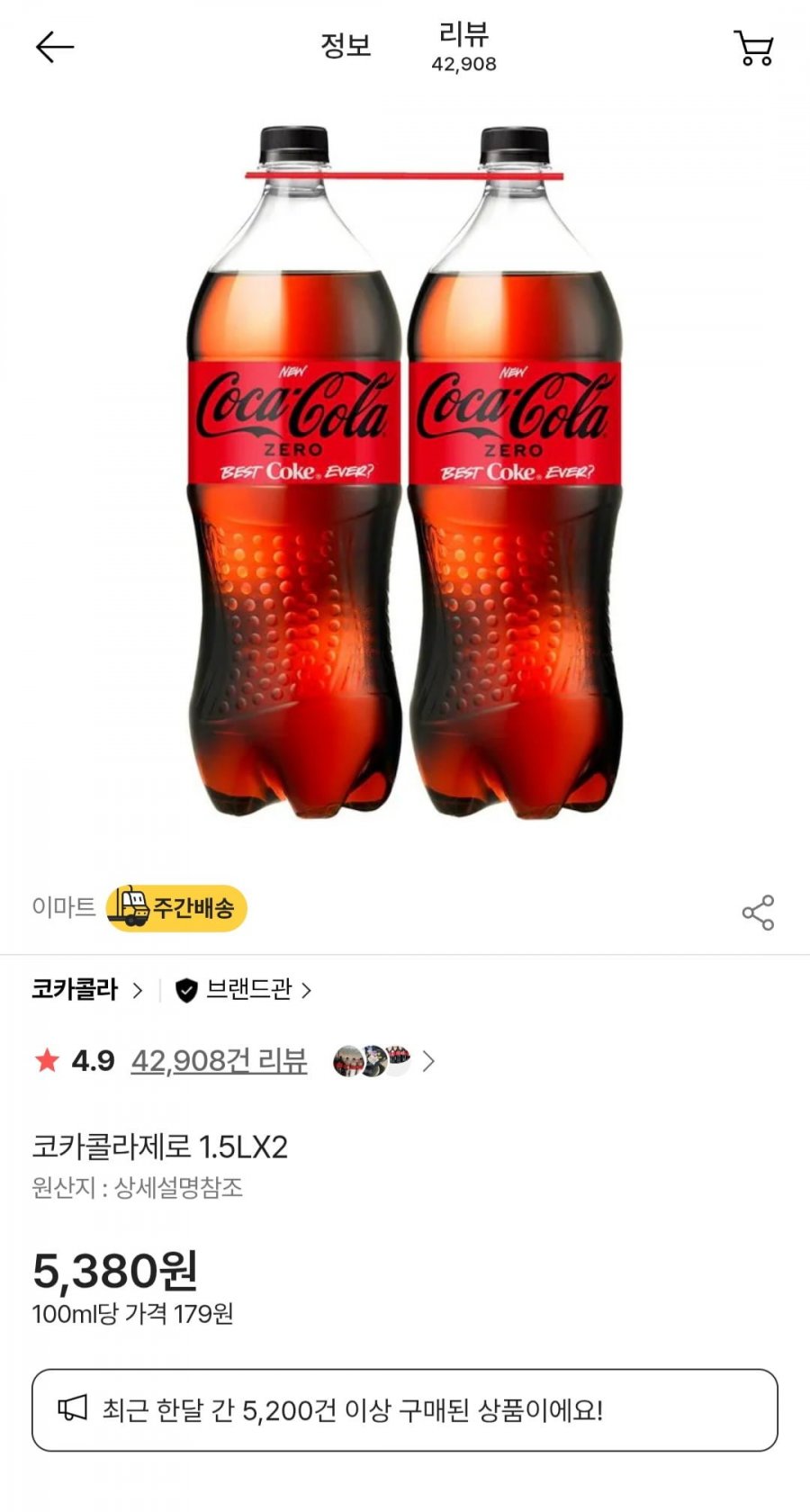Share this product
The width and height of the screenshot is (810, 1512).
pyautogui.click(x=758, y=913)
